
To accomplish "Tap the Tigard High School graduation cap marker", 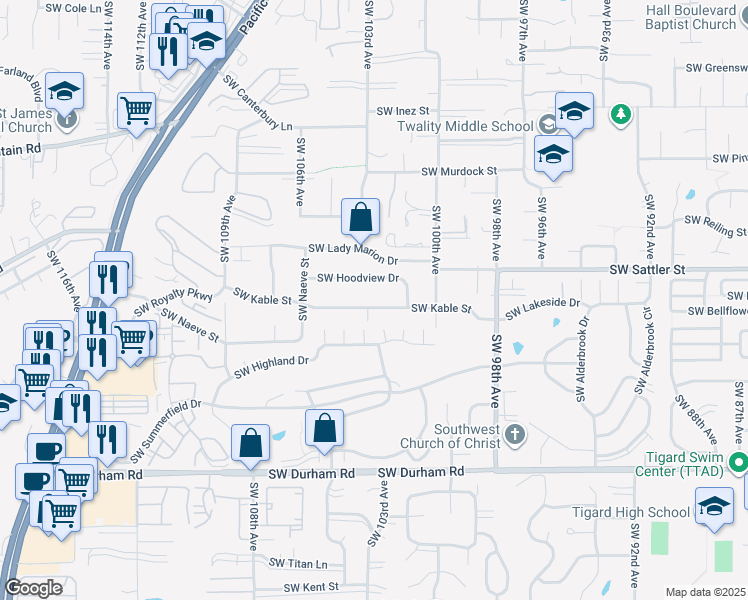I will (714, 508).
